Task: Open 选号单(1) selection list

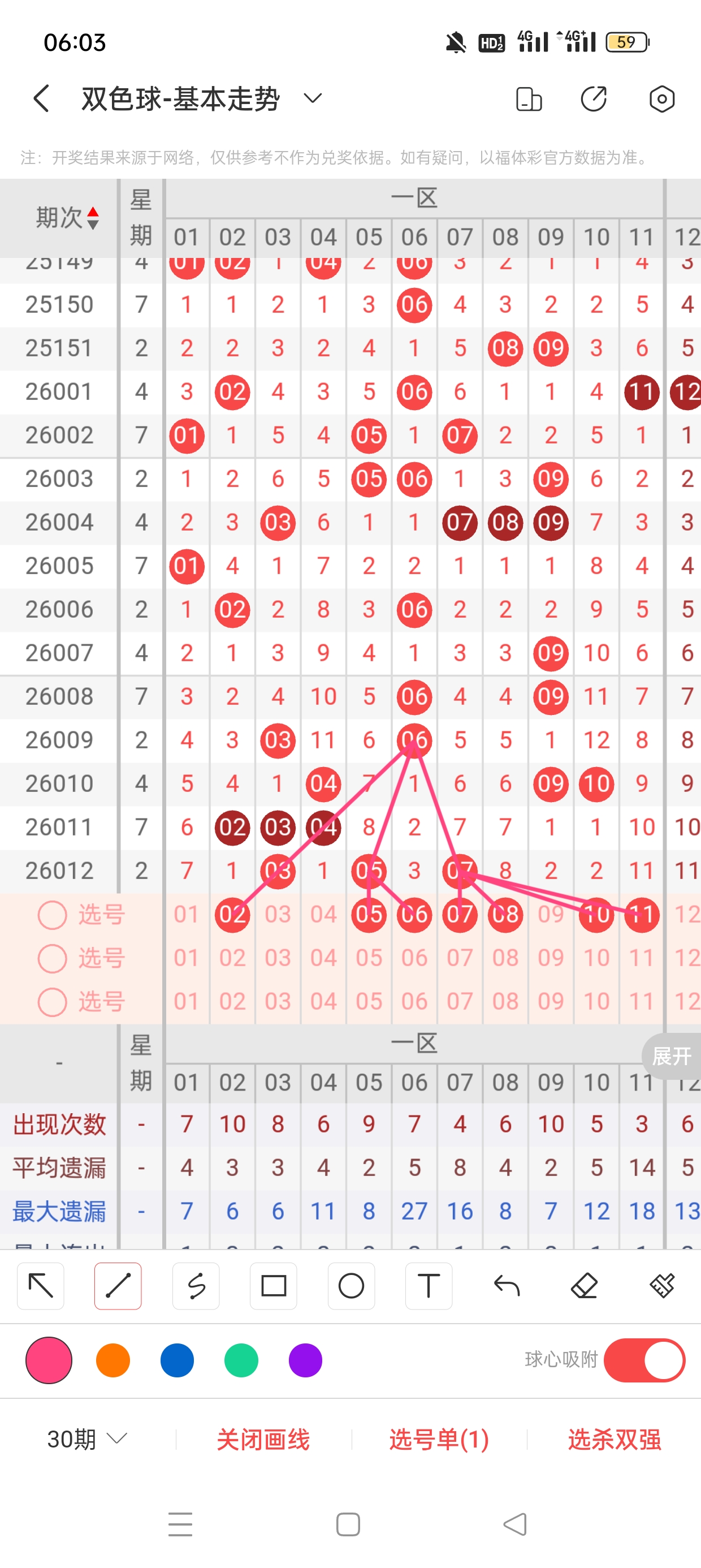Action: 439,1439
